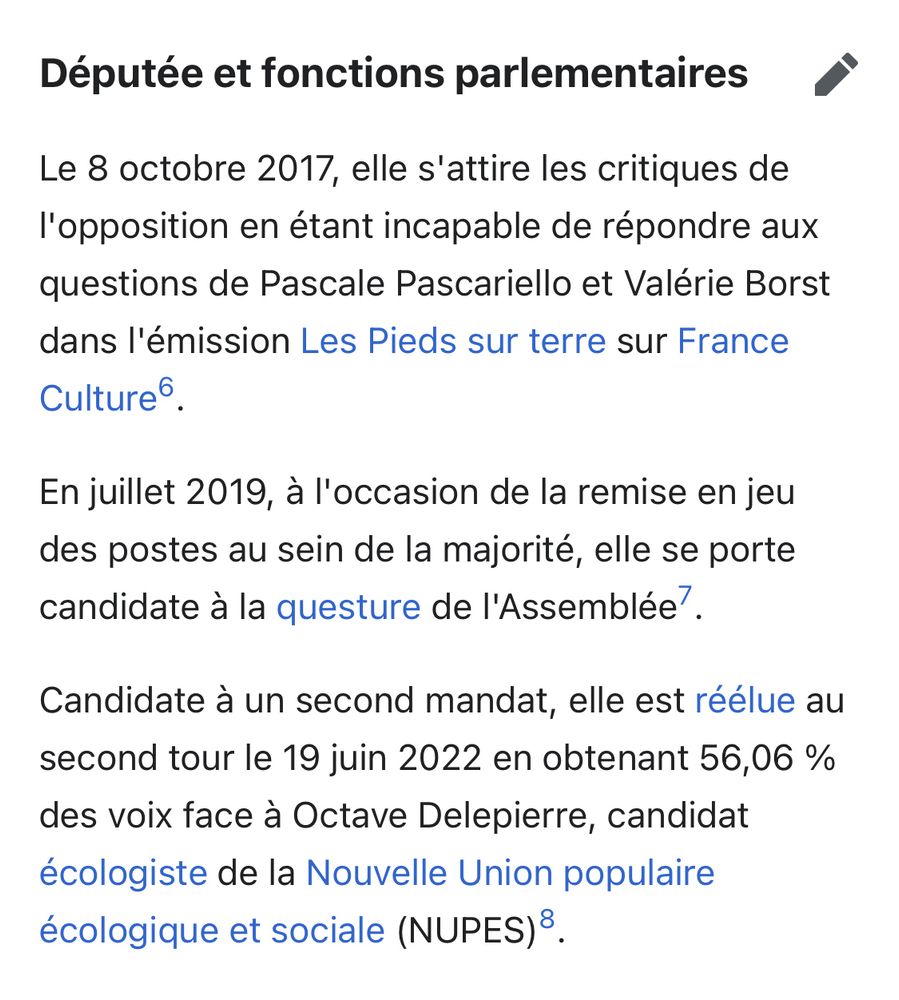Screen dimensions: 899x1000
Task: Follow the écologiste link
Action: pos(123,873)
